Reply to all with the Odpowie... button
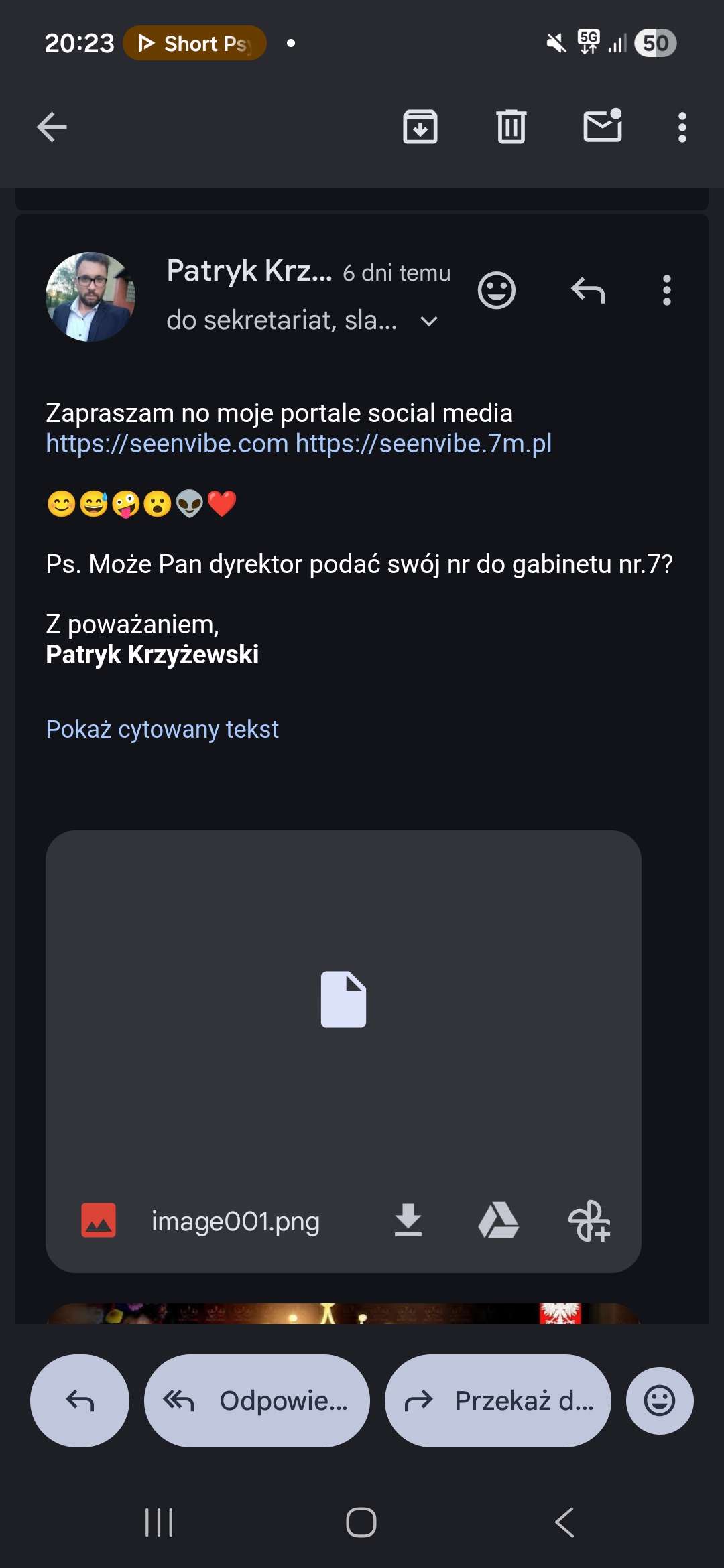The height and width of the screenshot is (1568, 724). (257, 1400)
